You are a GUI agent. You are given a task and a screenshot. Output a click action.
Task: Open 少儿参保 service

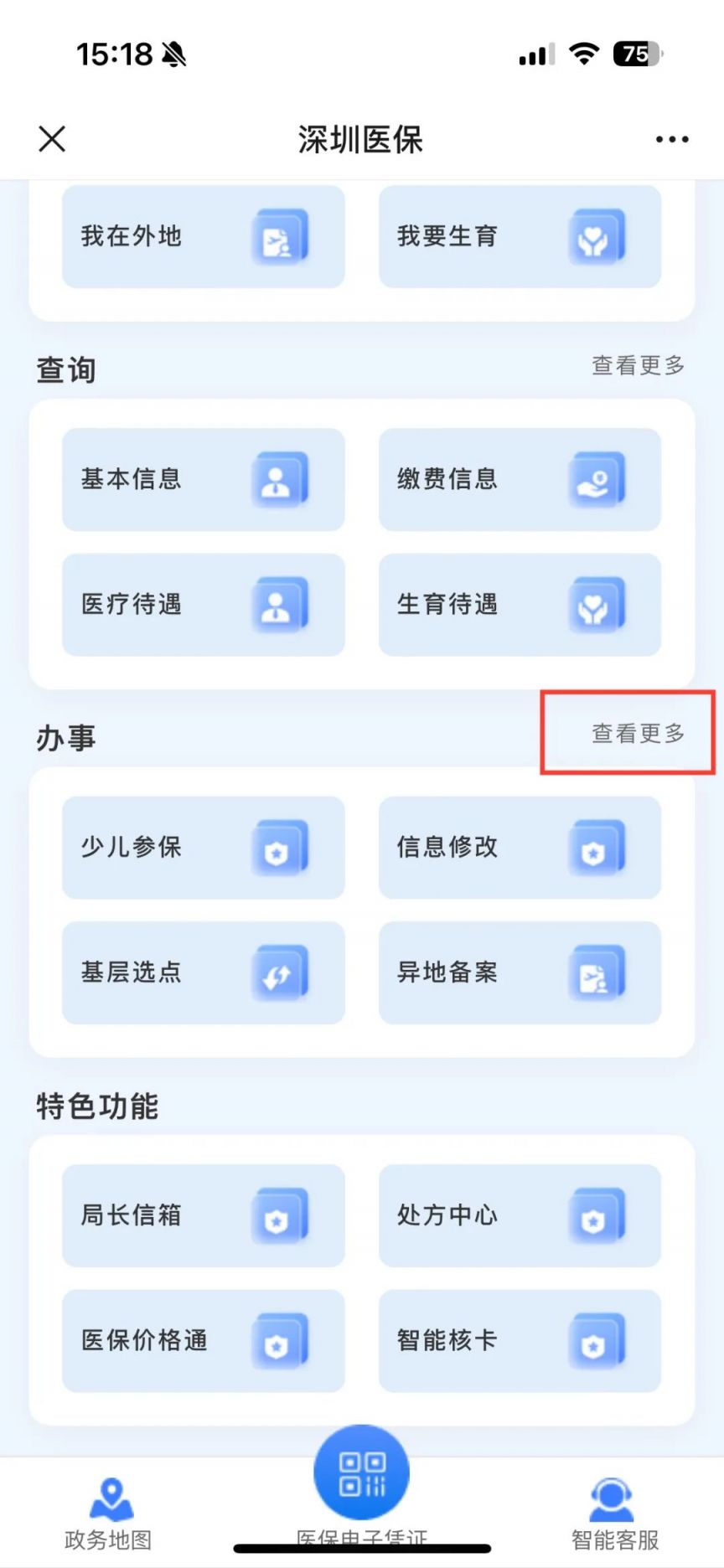pyautogui.click(x=203, y=848)
